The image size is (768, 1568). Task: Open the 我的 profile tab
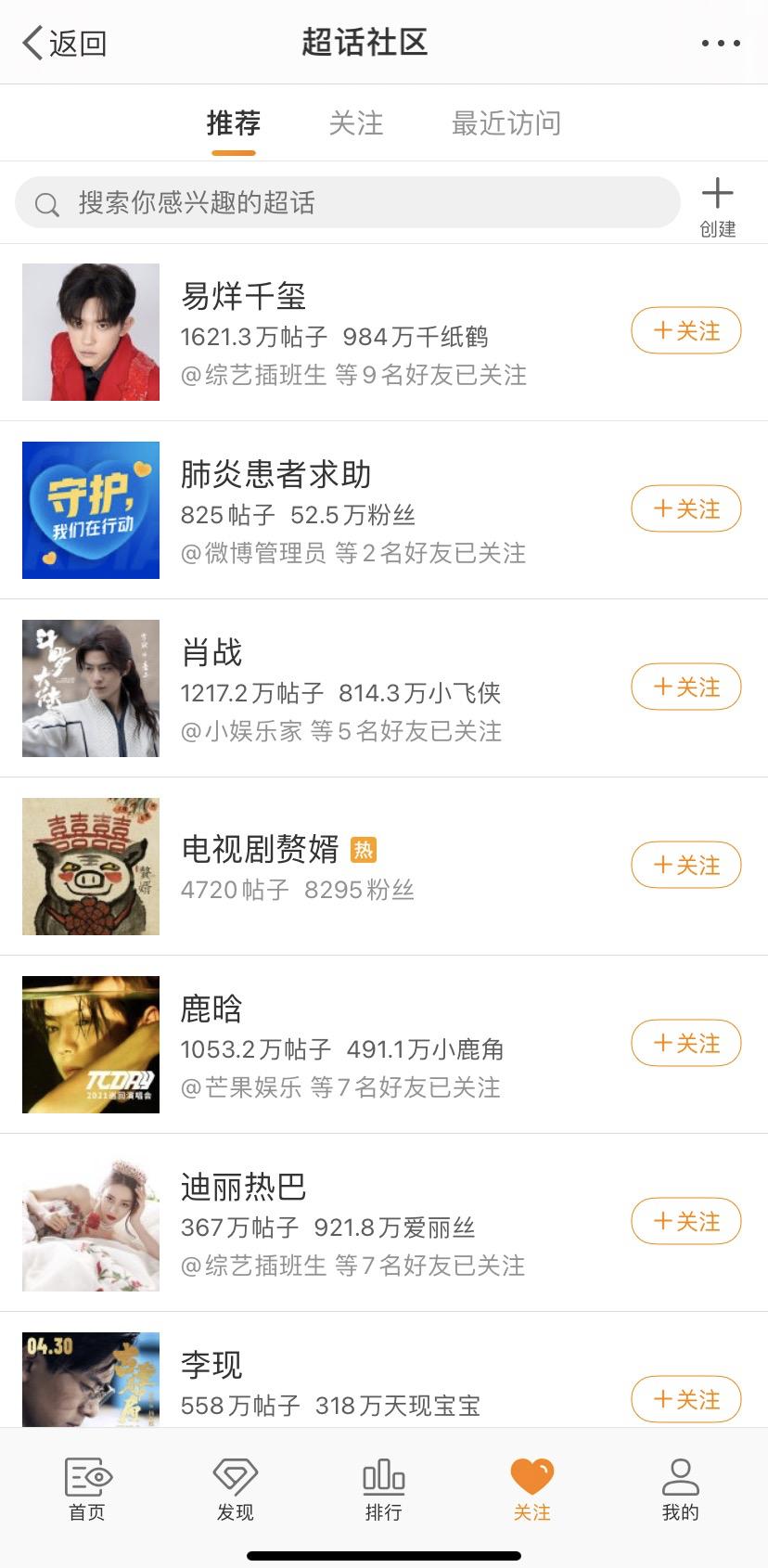(680, 1489)
